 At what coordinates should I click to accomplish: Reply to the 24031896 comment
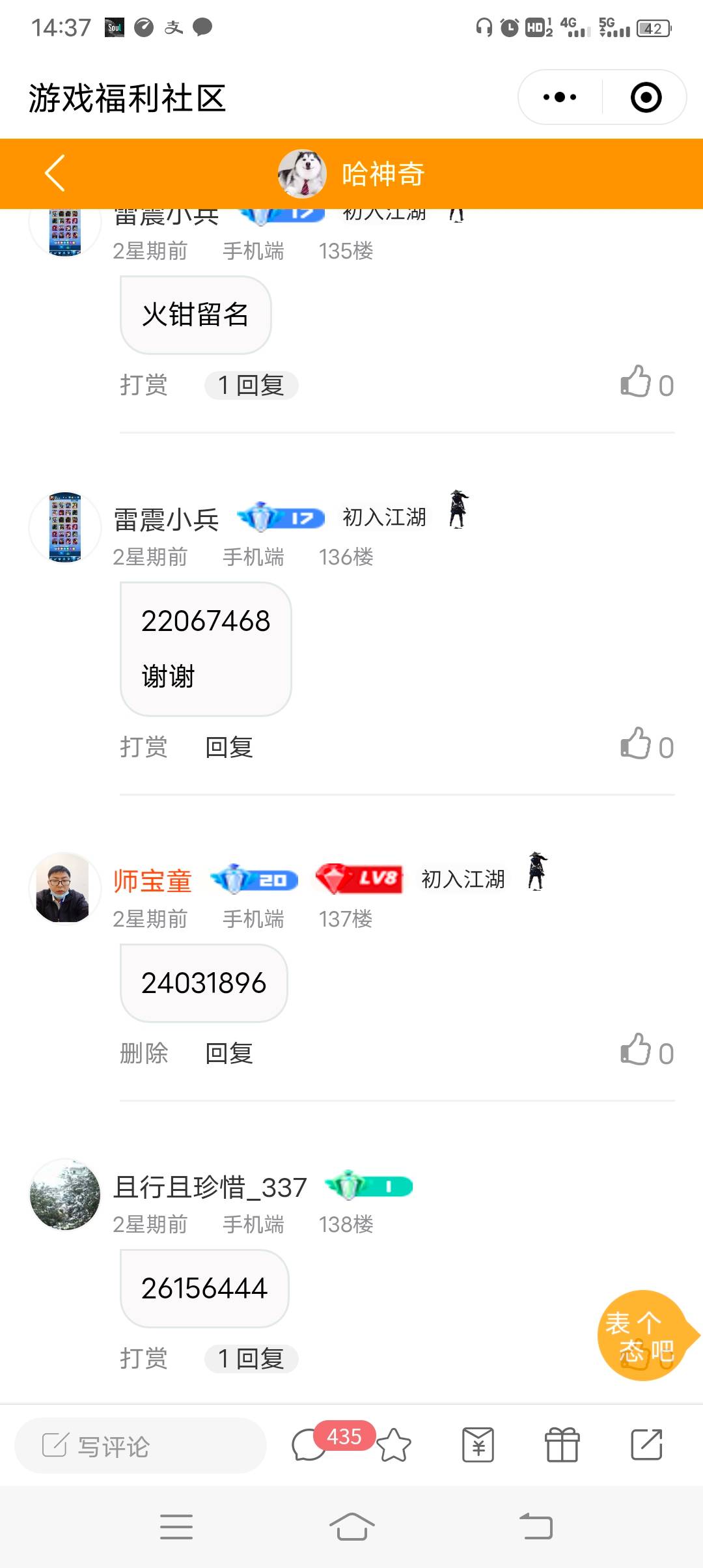click(228, 1053)
